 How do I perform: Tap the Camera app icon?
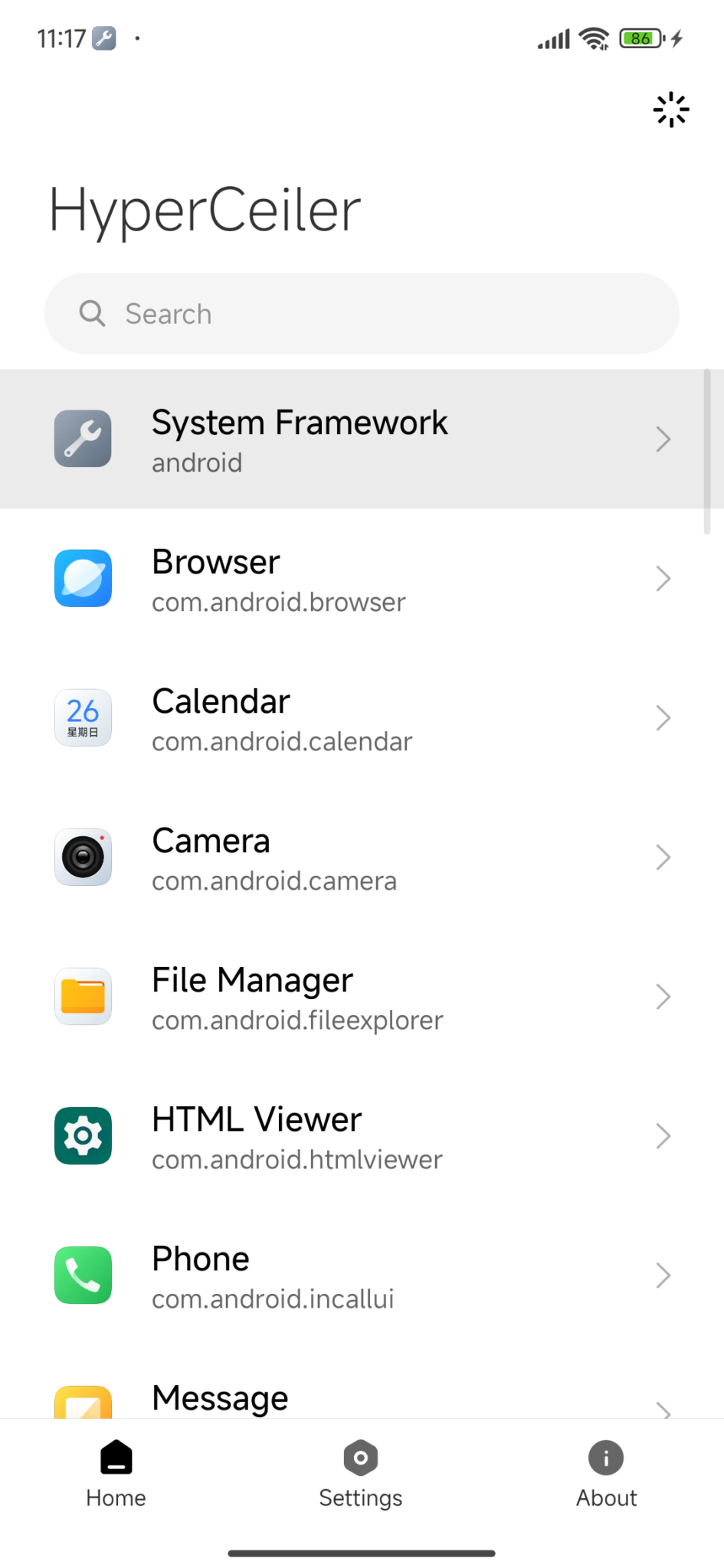(x=83, y=857)
